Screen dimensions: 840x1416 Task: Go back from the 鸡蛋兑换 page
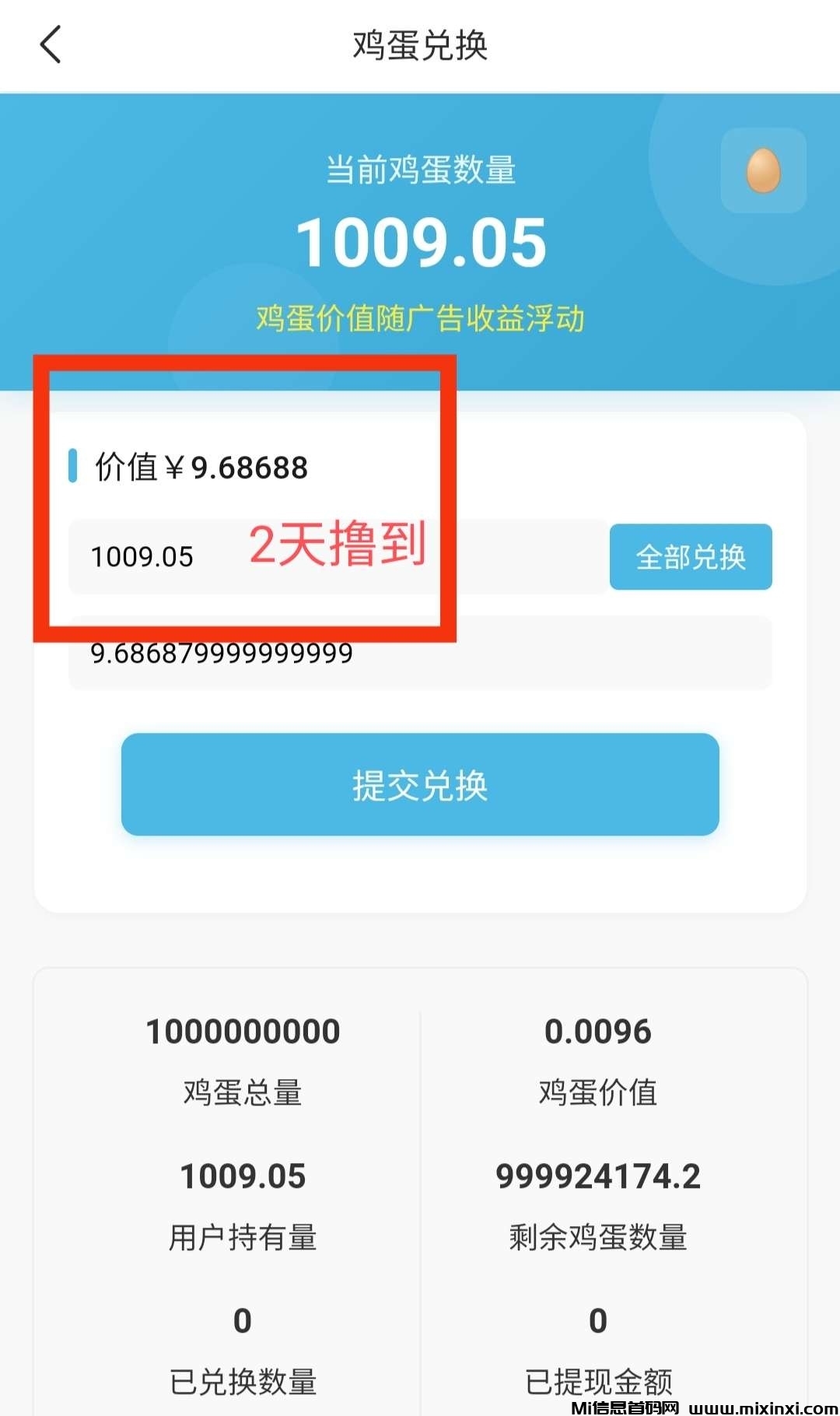pyautogui.click(x=51, y=44)
